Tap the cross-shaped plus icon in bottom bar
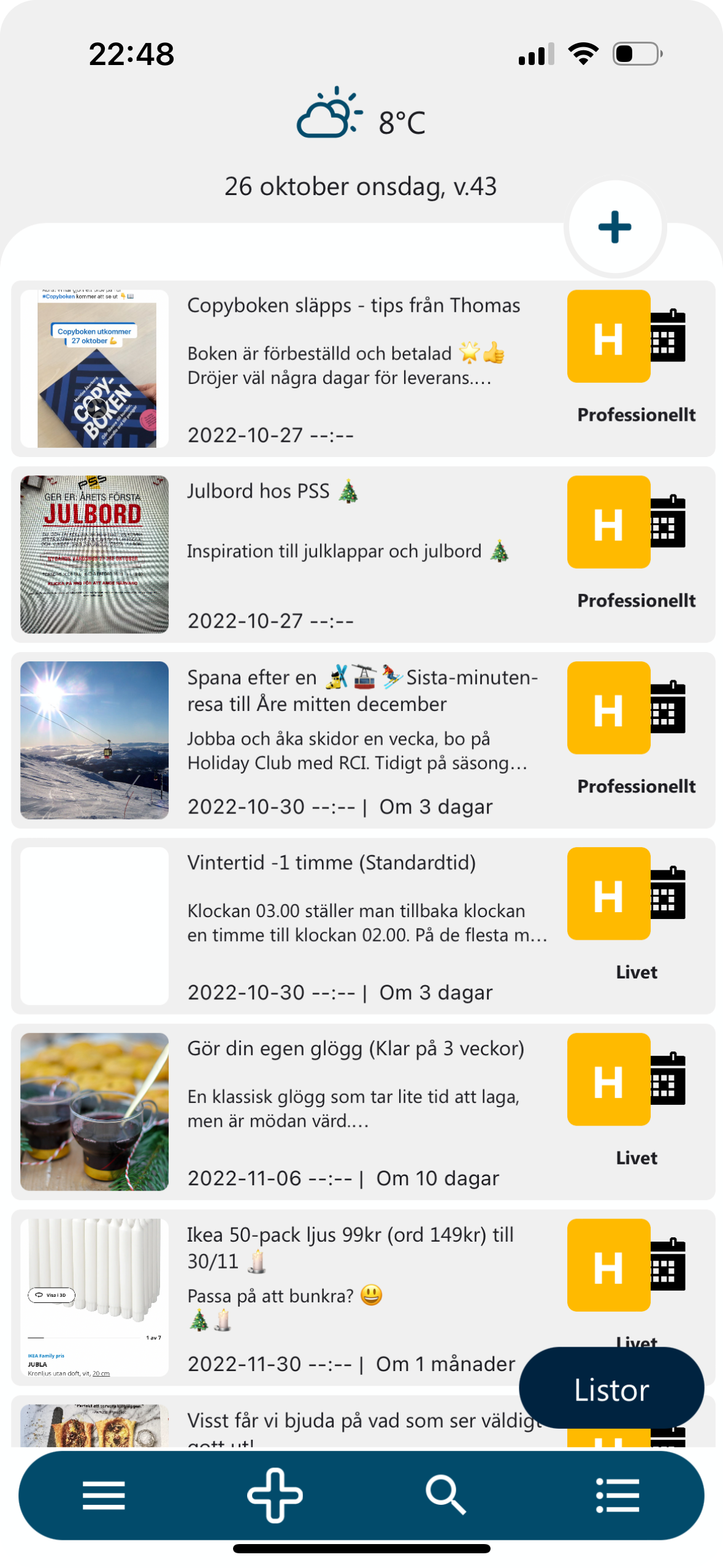723x1568 pixels. coord(275,1496)
